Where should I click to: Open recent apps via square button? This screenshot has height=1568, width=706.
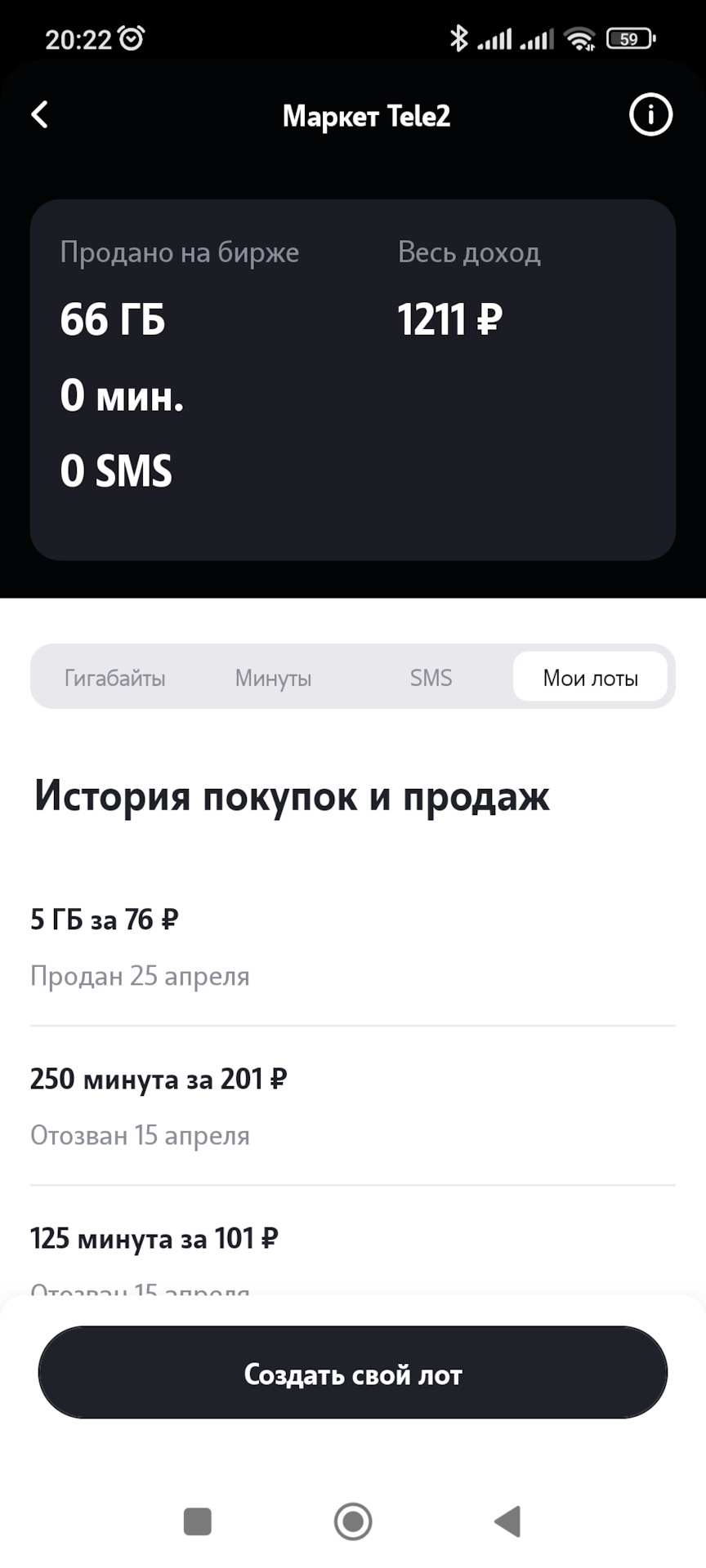coord(198,1521)
